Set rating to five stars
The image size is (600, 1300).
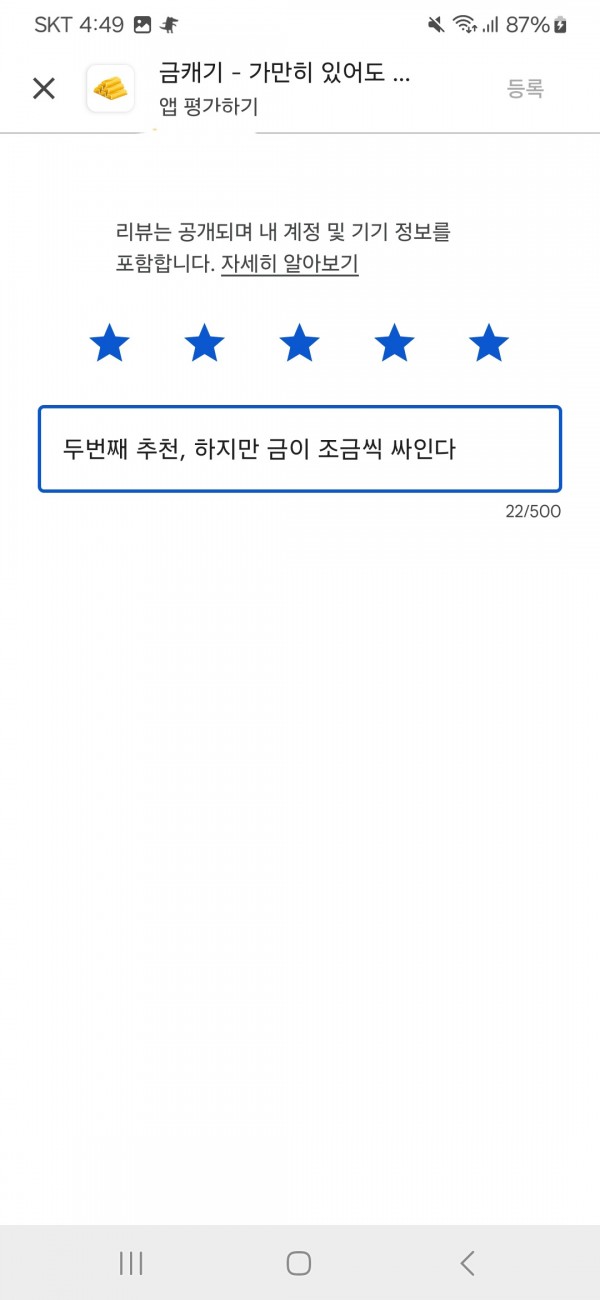click(x=489, y=344)
